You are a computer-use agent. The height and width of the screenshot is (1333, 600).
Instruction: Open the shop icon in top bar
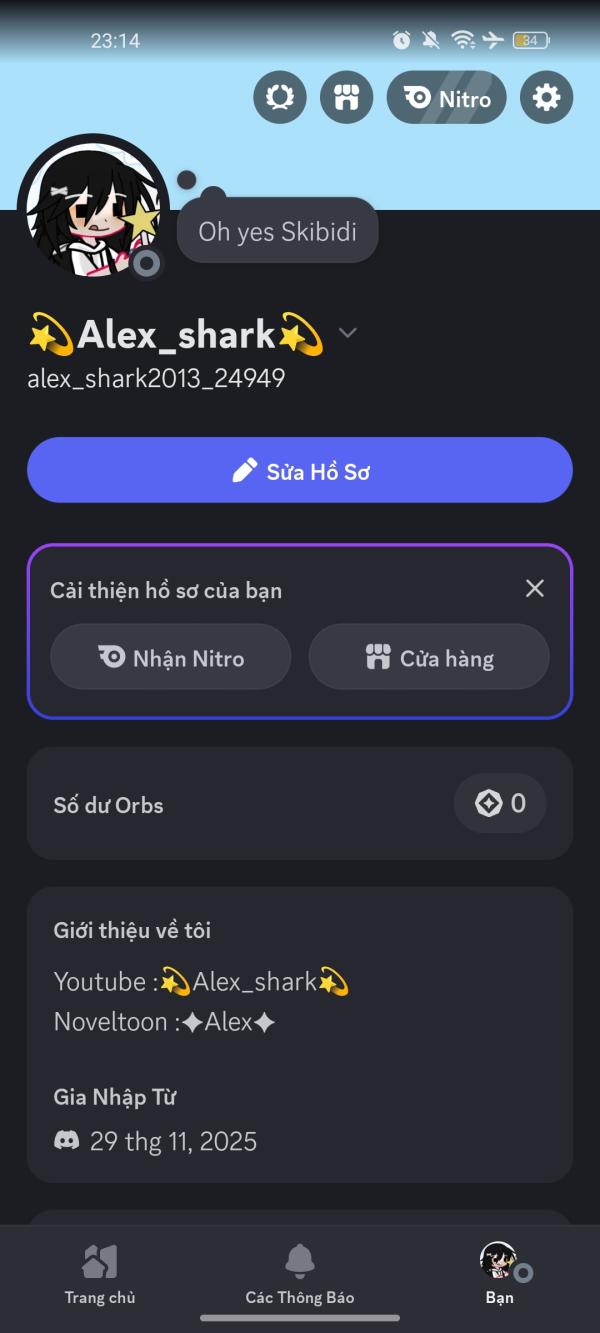(346, 97)
